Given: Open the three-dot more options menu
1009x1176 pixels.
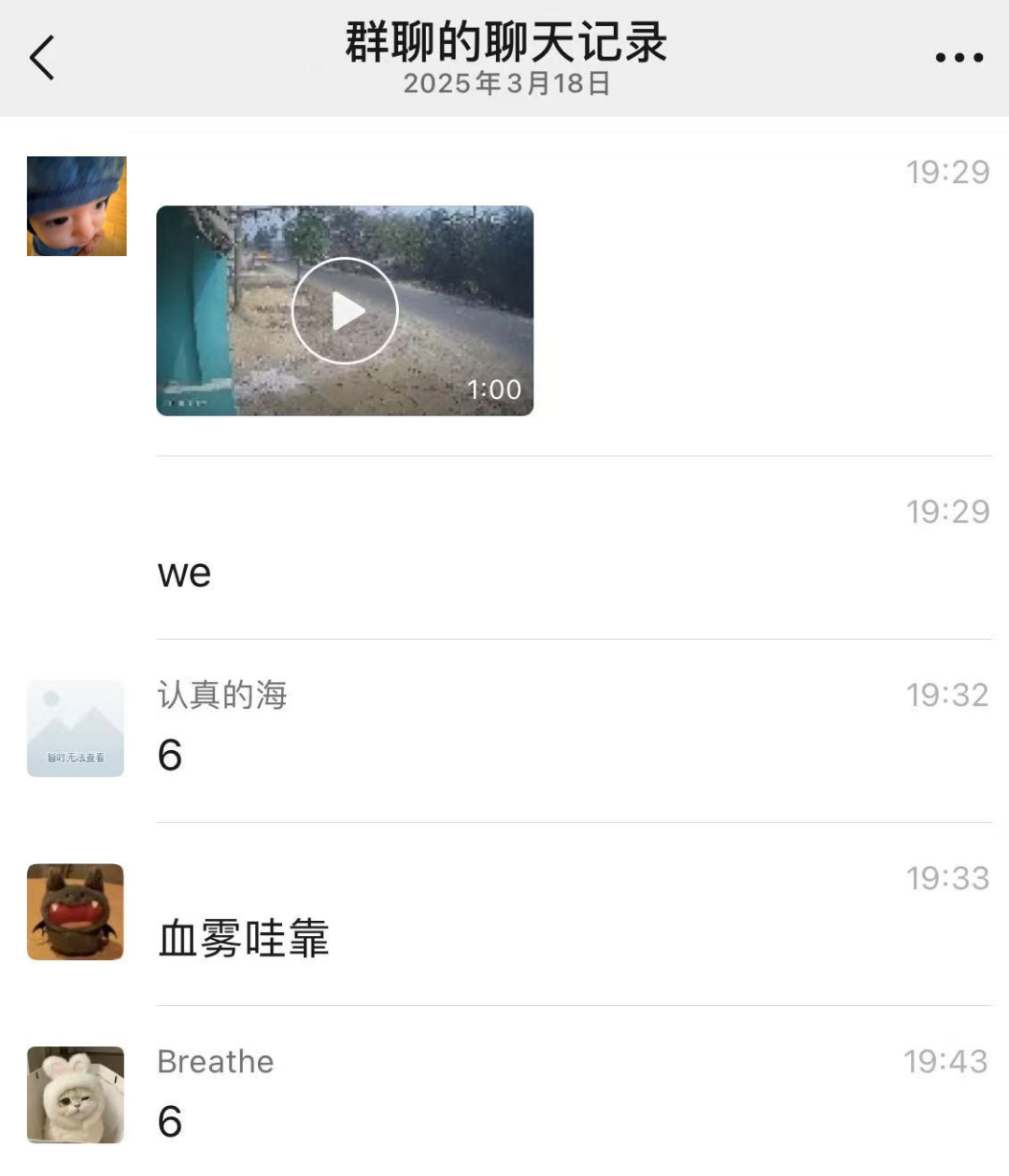Looking at the screenshot, I should click(x=959, y=58).
